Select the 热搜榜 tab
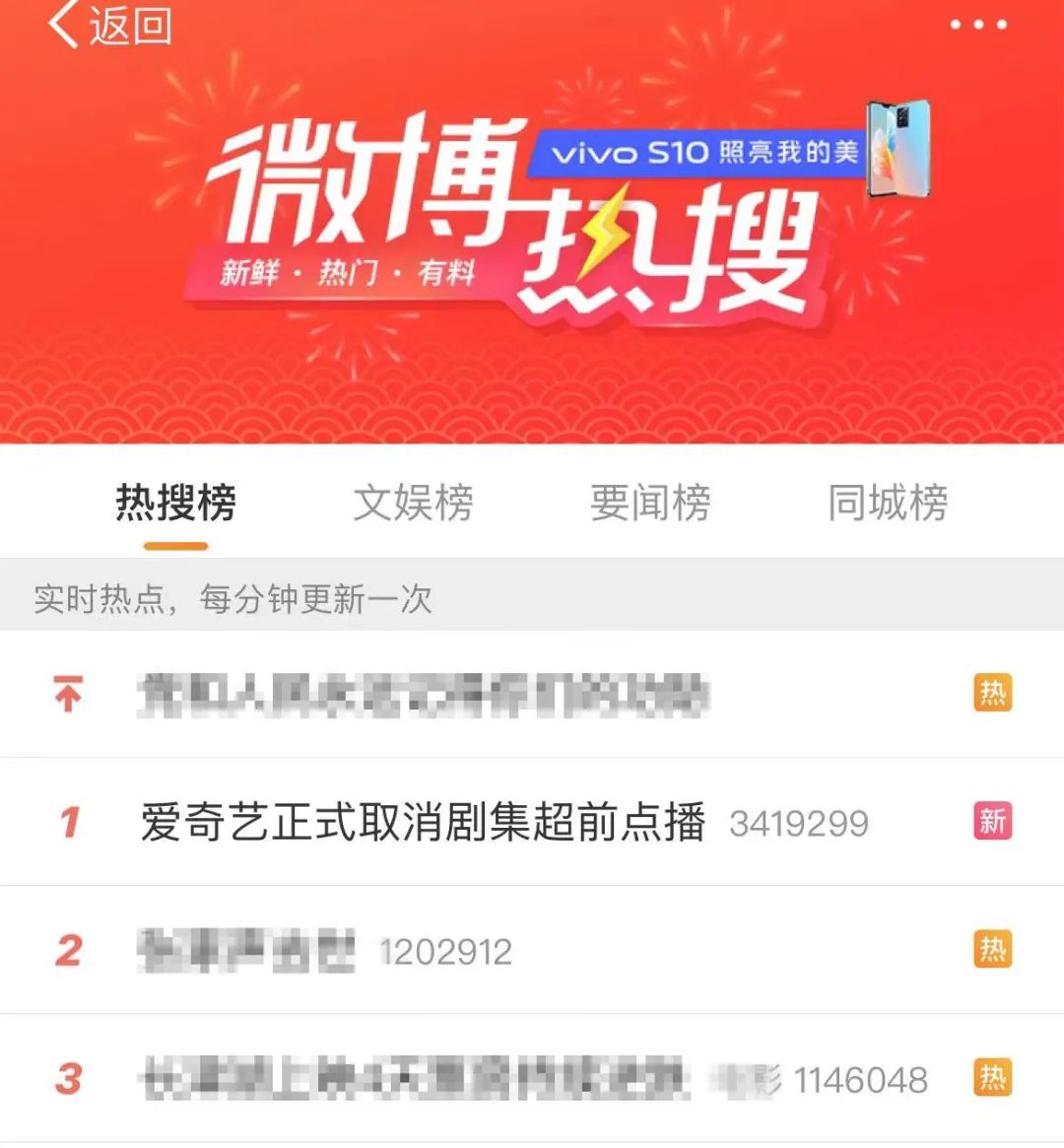1064x1148 pixels. coord(175,504)
